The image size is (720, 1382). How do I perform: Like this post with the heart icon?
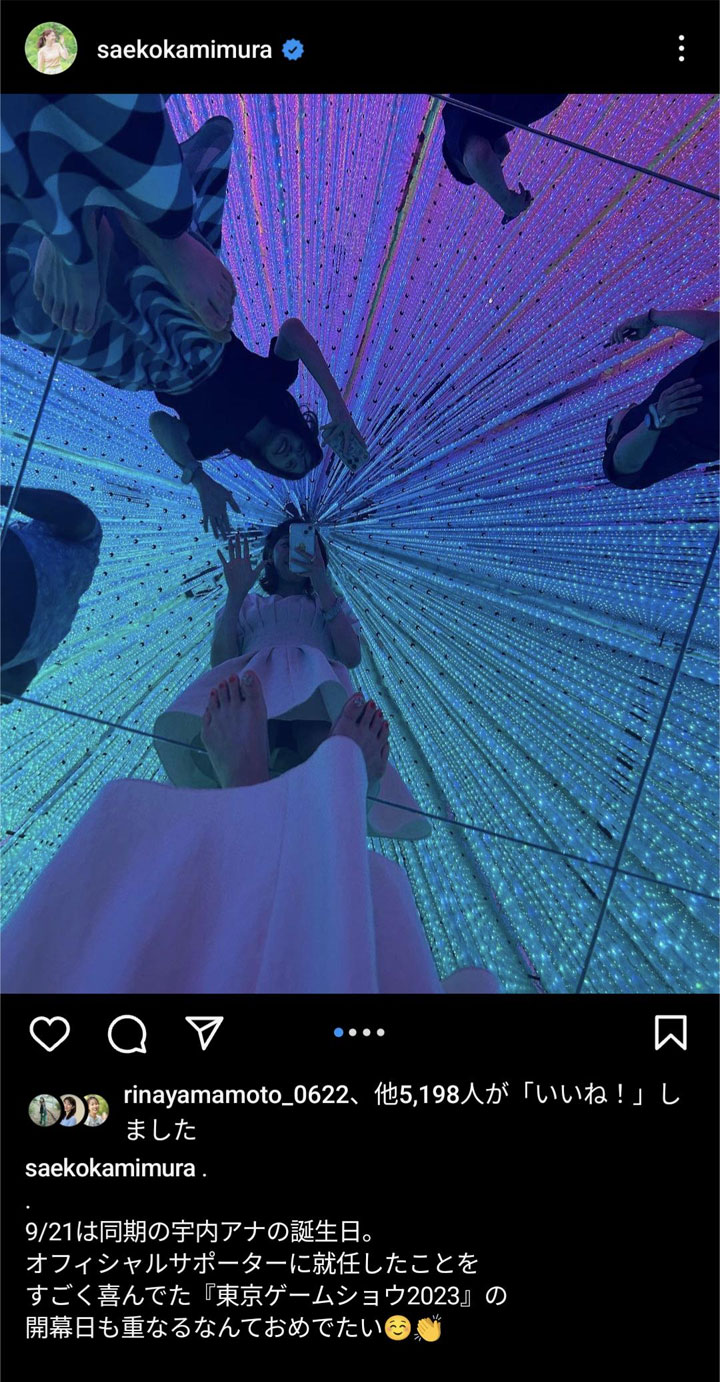click(49, 1032)
